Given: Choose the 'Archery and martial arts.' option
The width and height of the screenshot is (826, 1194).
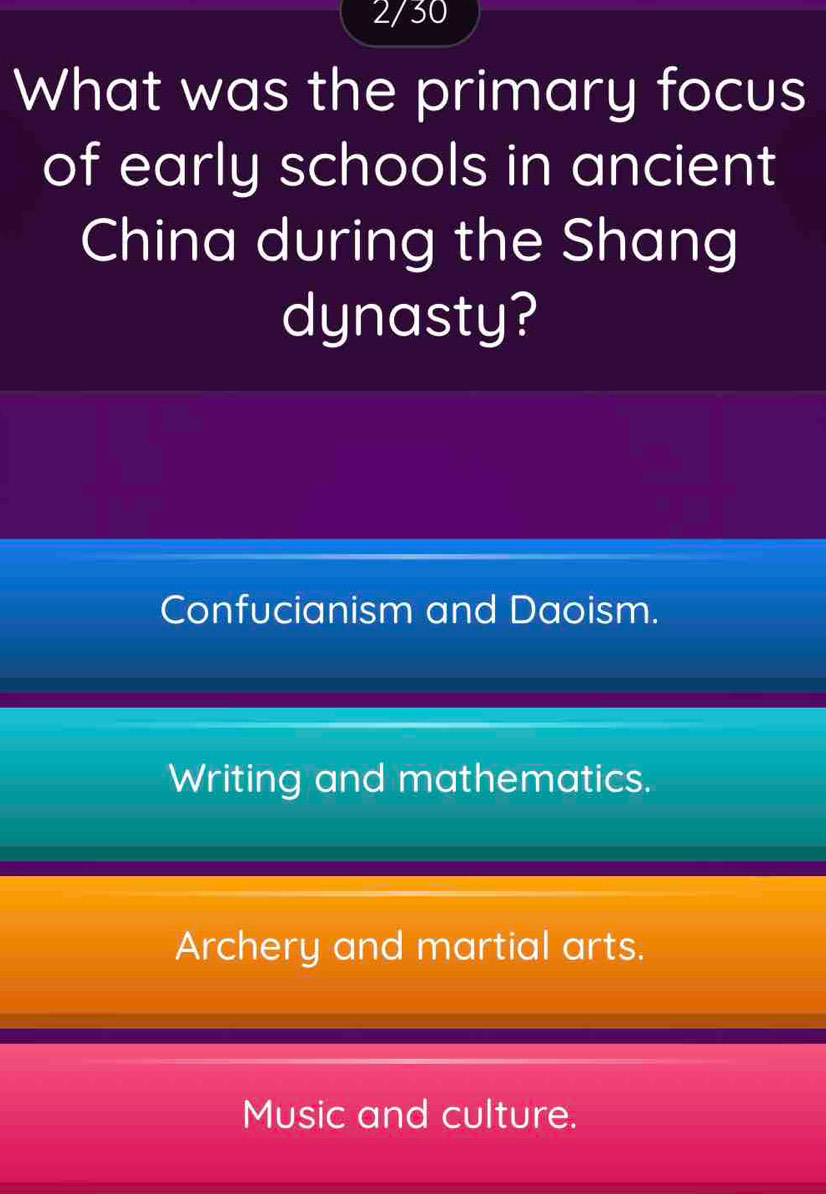Looking at the screenshot, I should 413,946.
